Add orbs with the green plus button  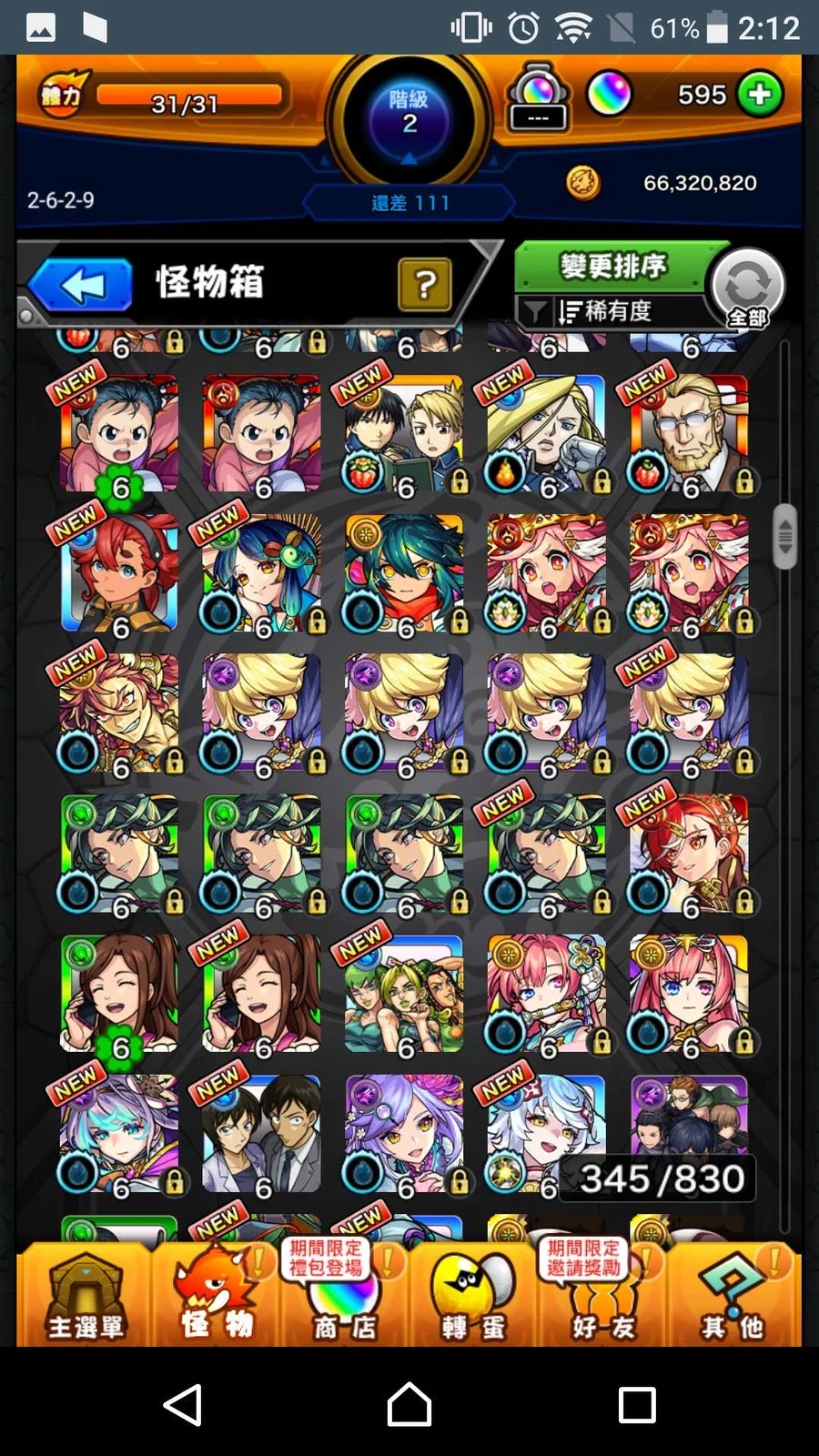coord(760,94)
